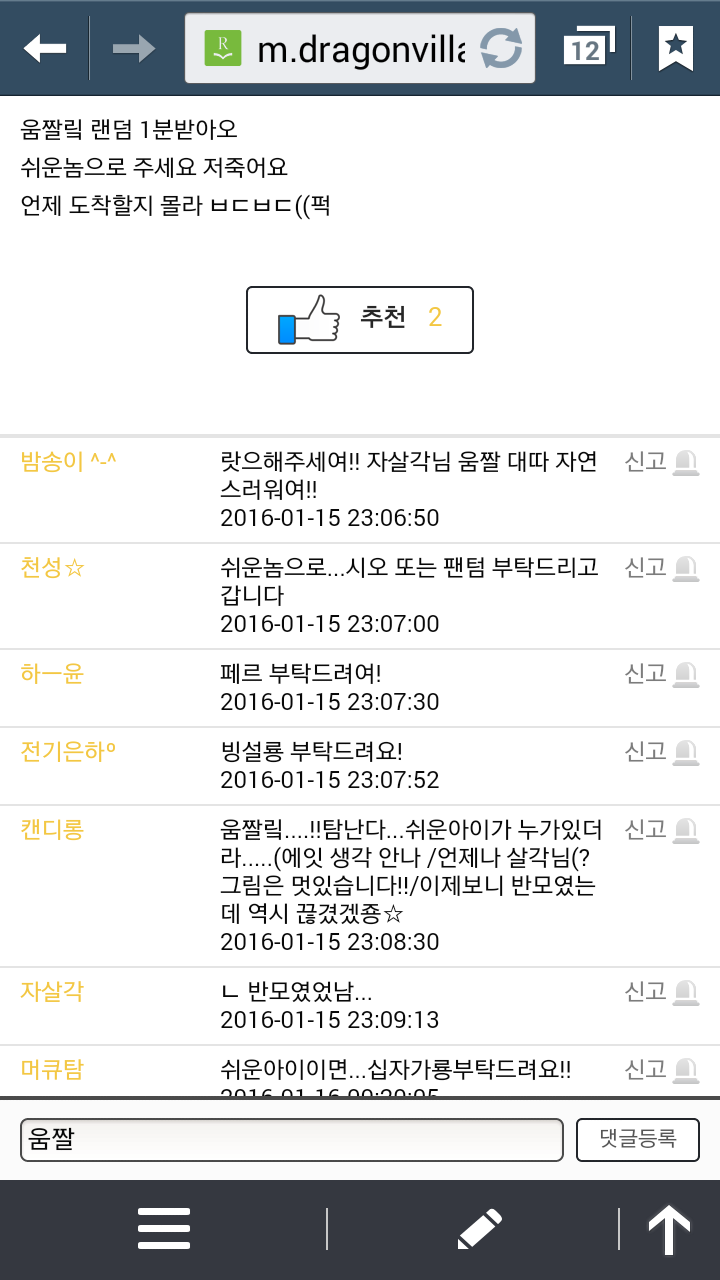Focus the comment input field

pos(291,1140)
